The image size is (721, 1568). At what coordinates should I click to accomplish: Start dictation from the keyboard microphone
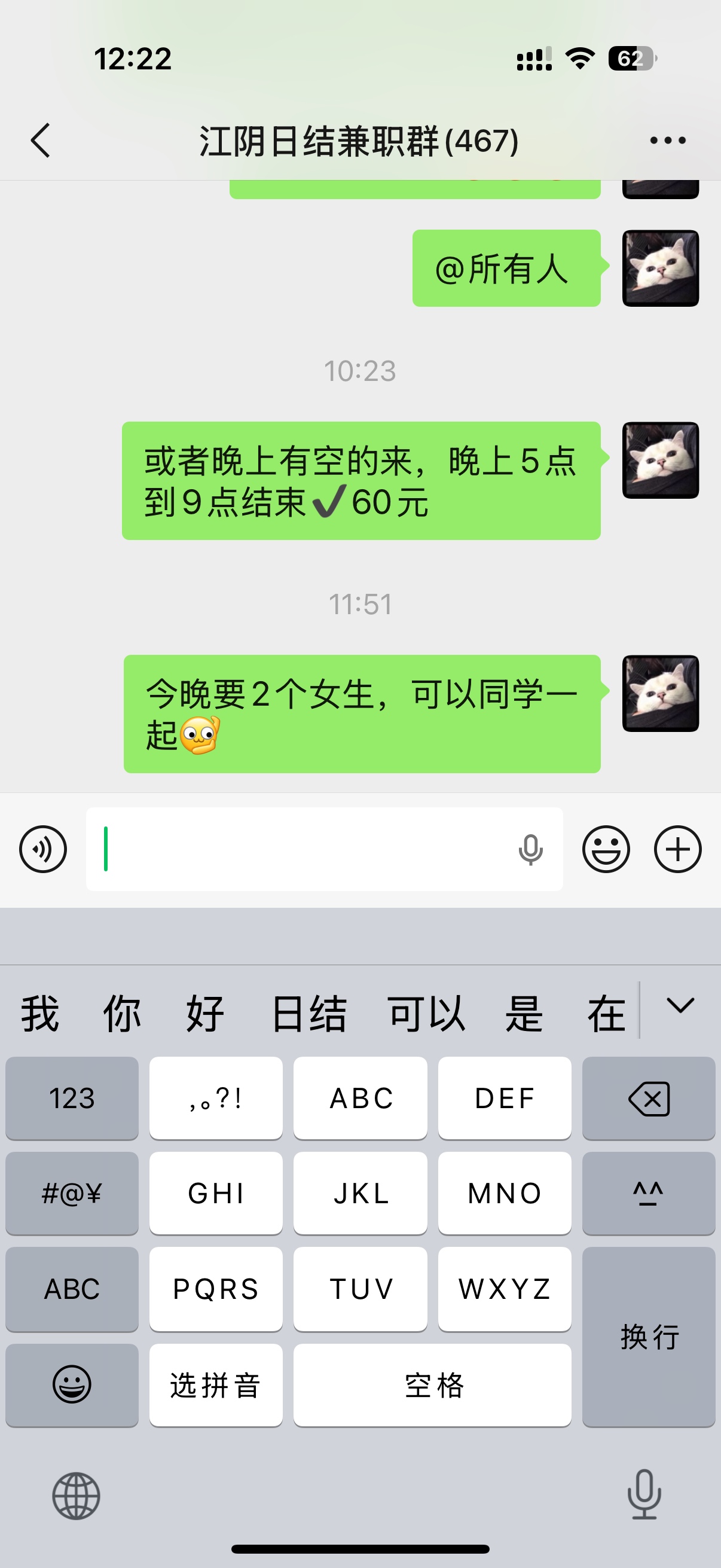pyautogui.click(x=644, y=1494)
